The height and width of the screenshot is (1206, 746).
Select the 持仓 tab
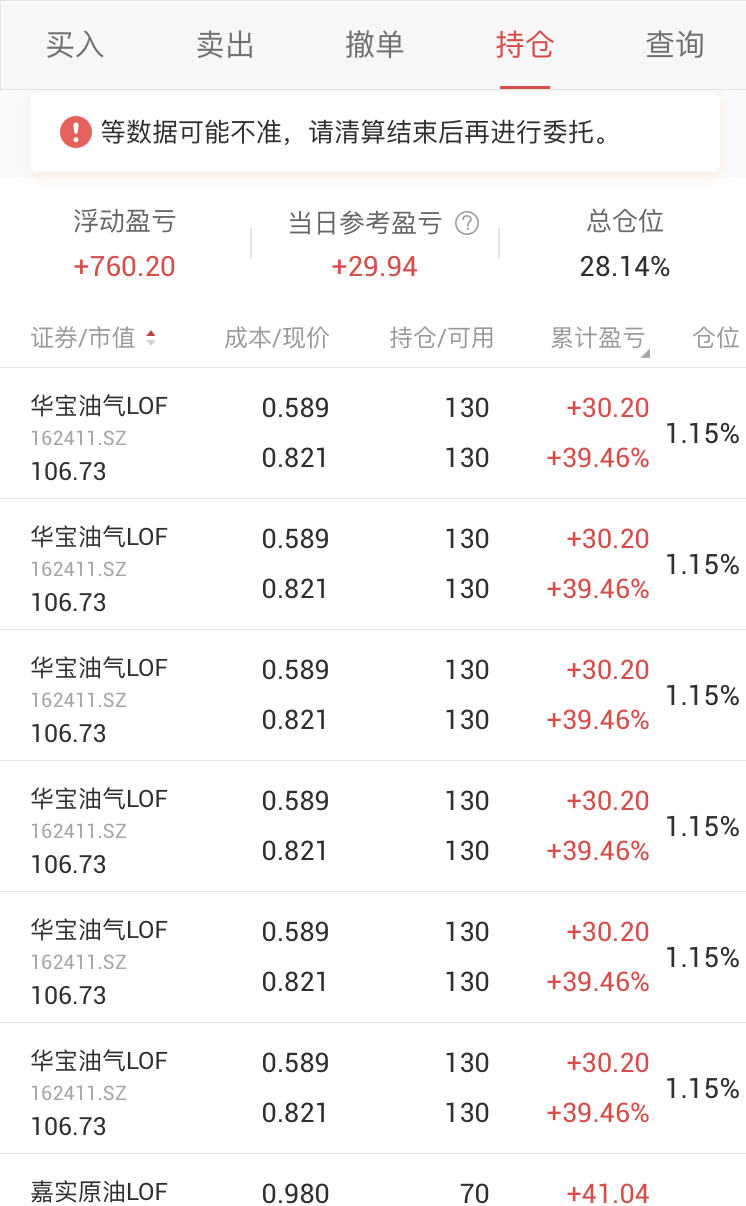524,45
